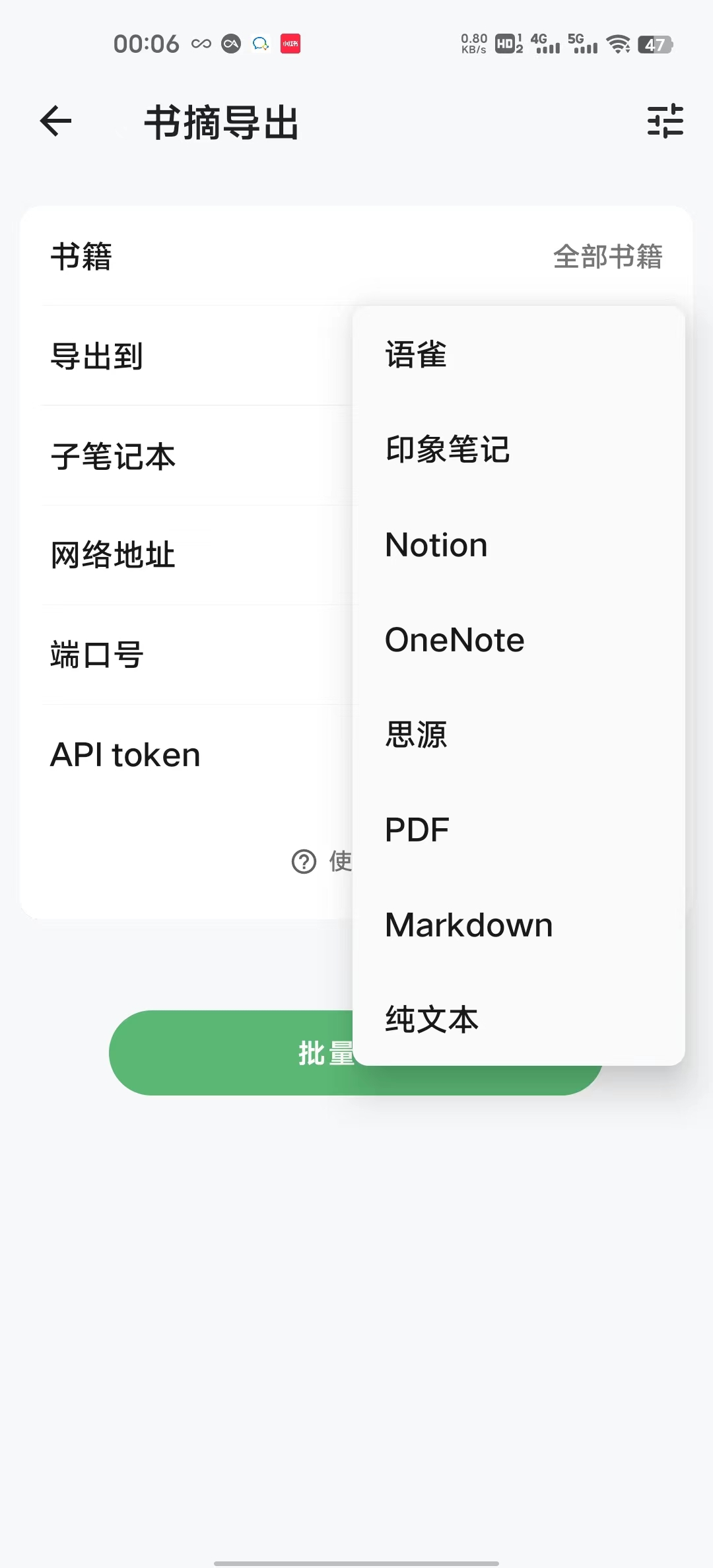713x1568 pixels.
Task: Go back from the 书摘导出 page
Action: [x=55, y=121]
